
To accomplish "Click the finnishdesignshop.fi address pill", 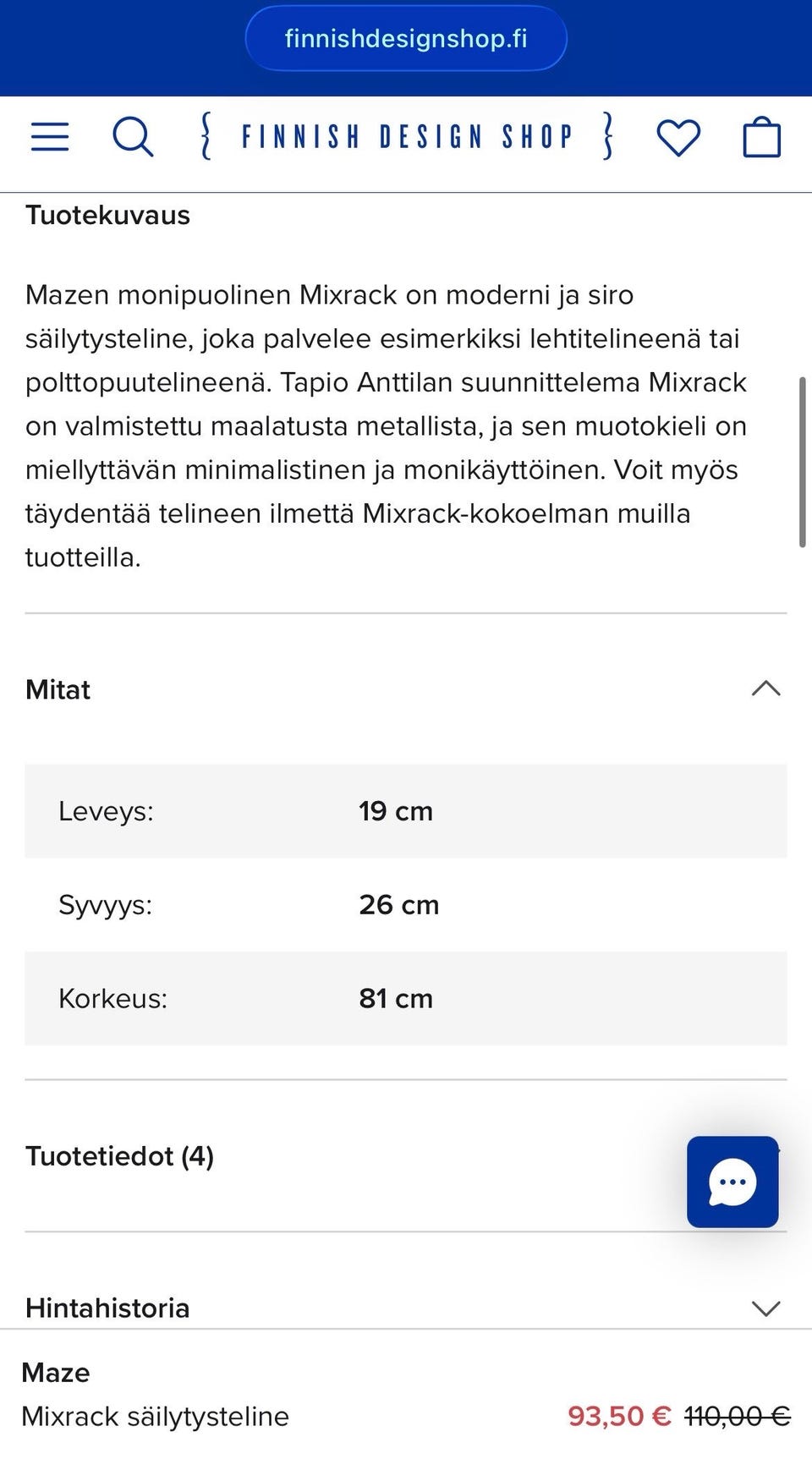I will 406,37.
